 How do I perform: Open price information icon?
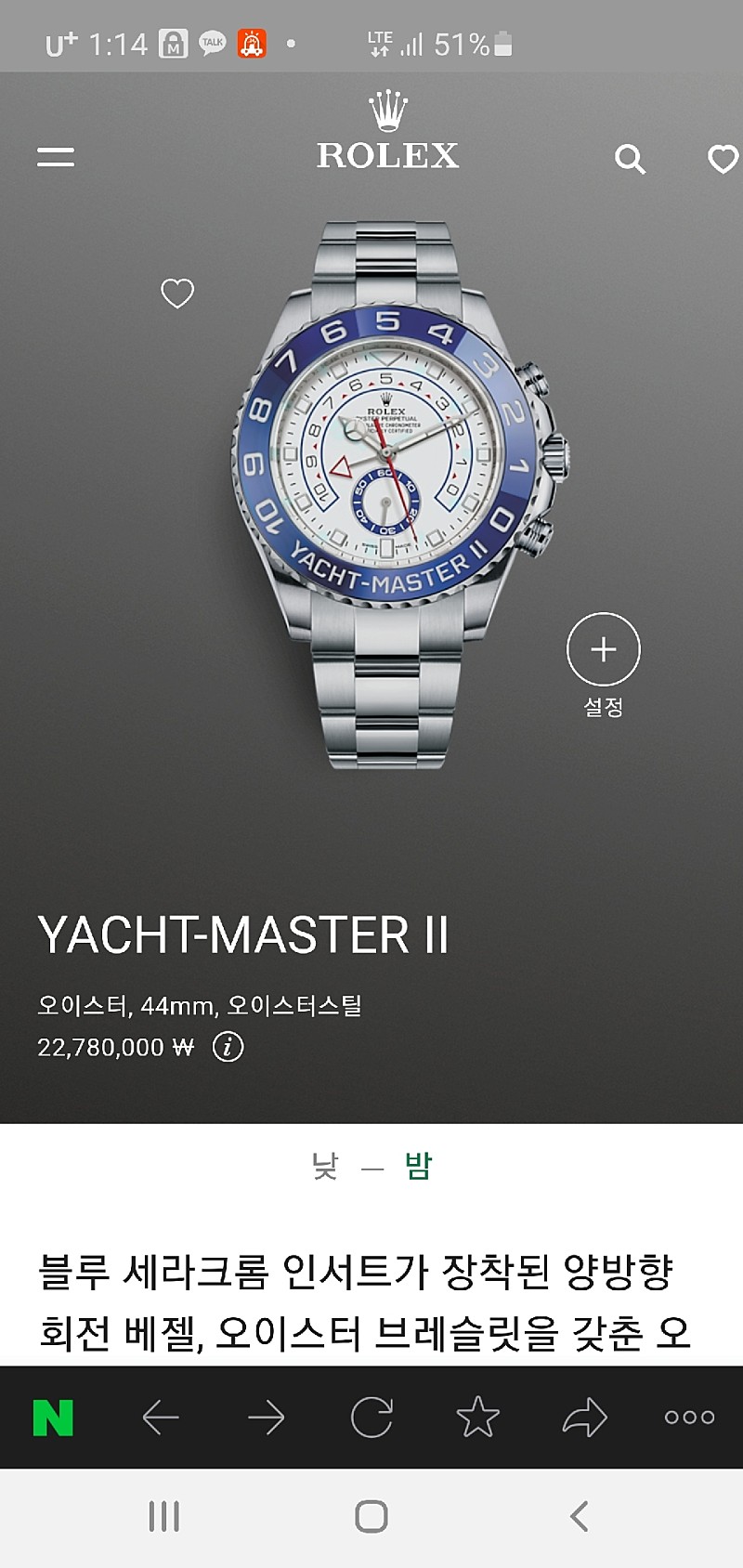[x=228, y=1047]
